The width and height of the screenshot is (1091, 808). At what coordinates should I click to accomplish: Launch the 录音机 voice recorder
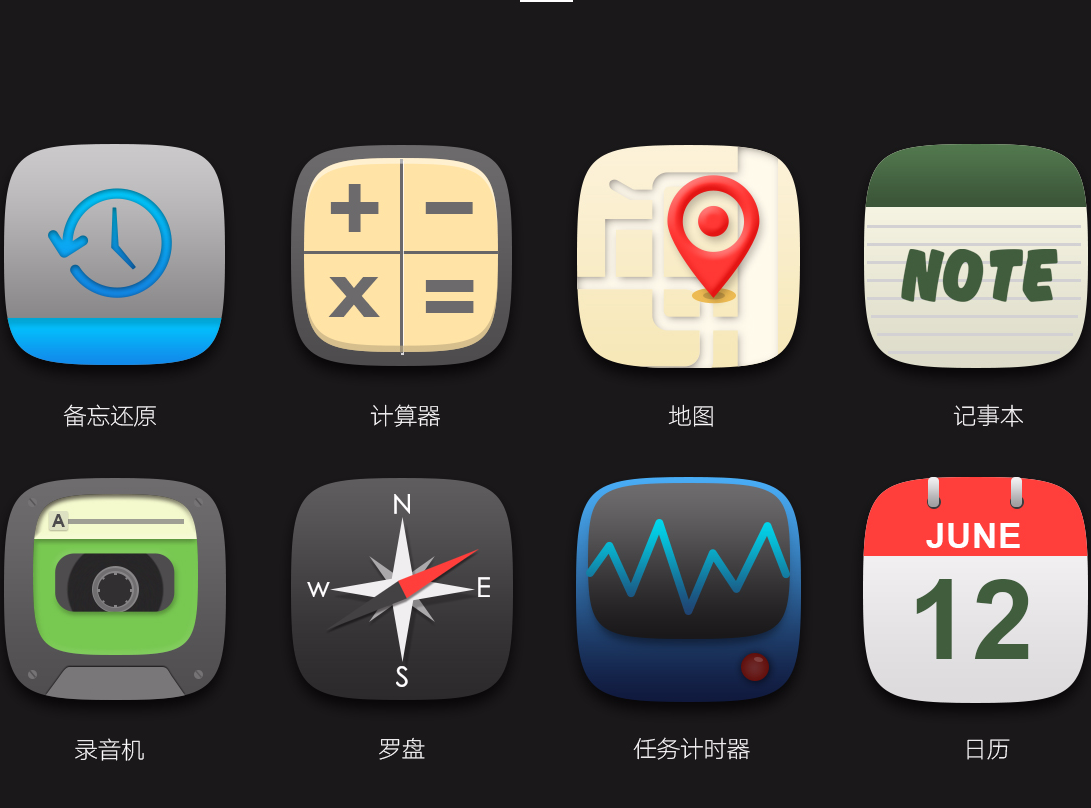pyautogui.click(x=114, y=589)
